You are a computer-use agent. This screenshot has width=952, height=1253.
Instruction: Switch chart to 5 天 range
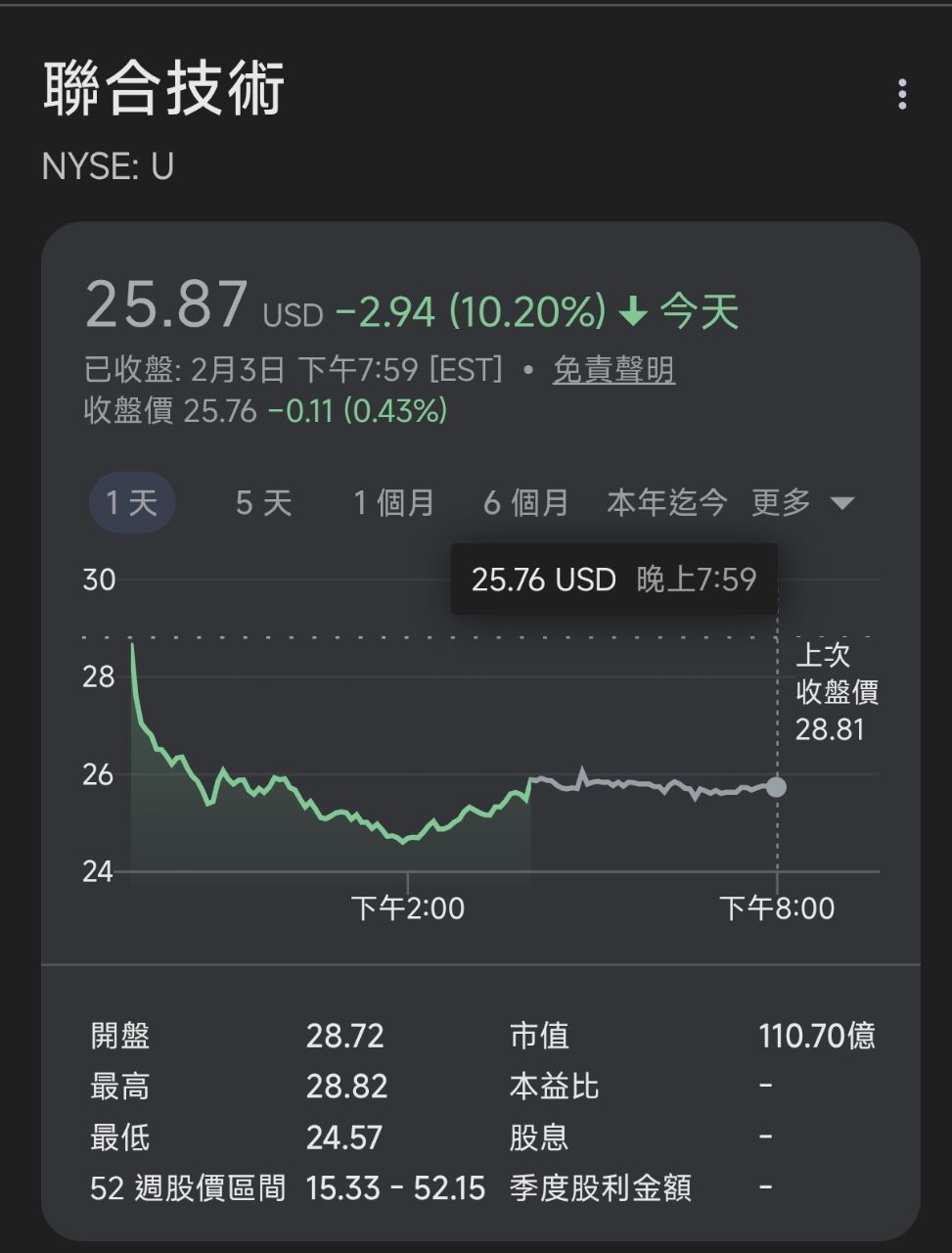pos(264,503)
